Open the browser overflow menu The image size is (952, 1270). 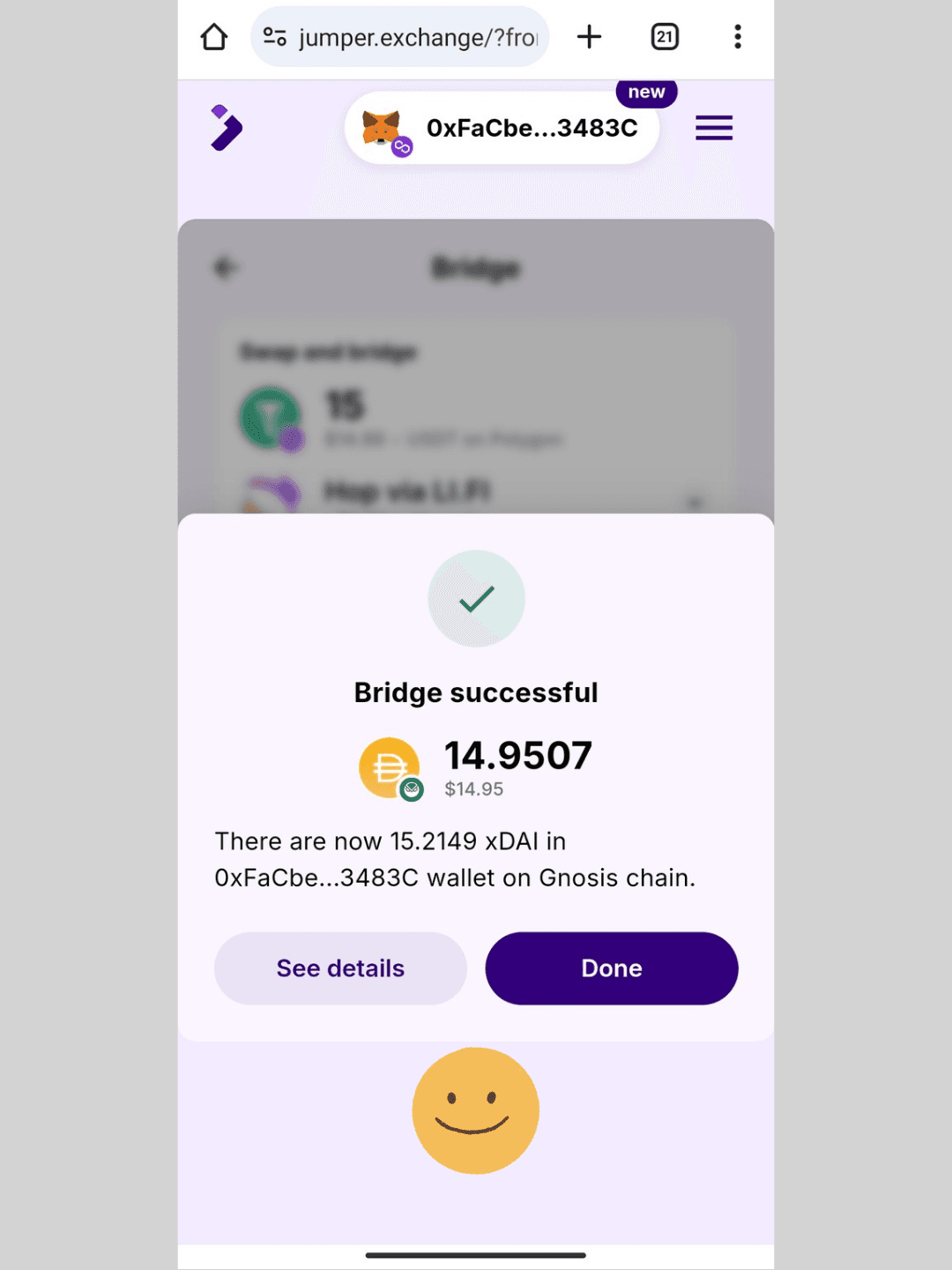tap(738, 37)
